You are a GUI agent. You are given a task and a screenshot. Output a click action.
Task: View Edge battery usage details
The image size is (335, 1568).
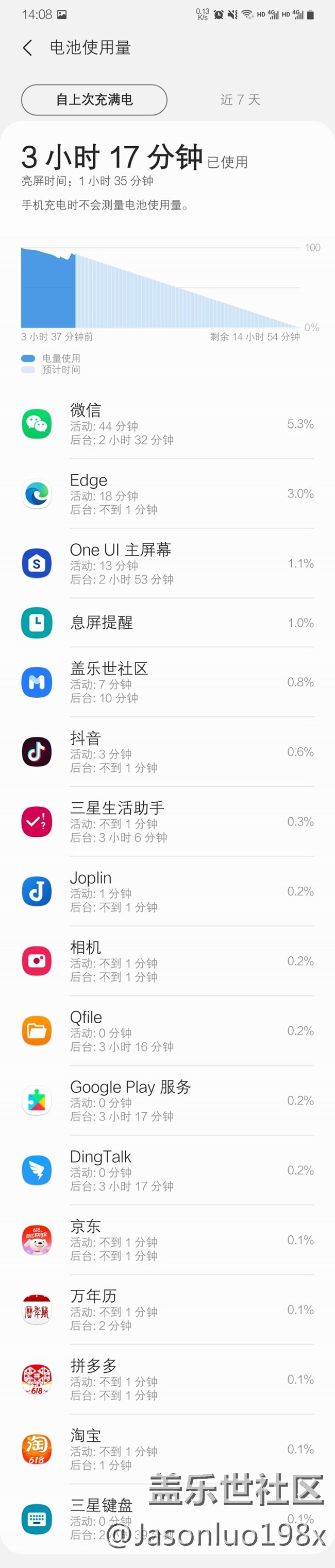[167, 494]
